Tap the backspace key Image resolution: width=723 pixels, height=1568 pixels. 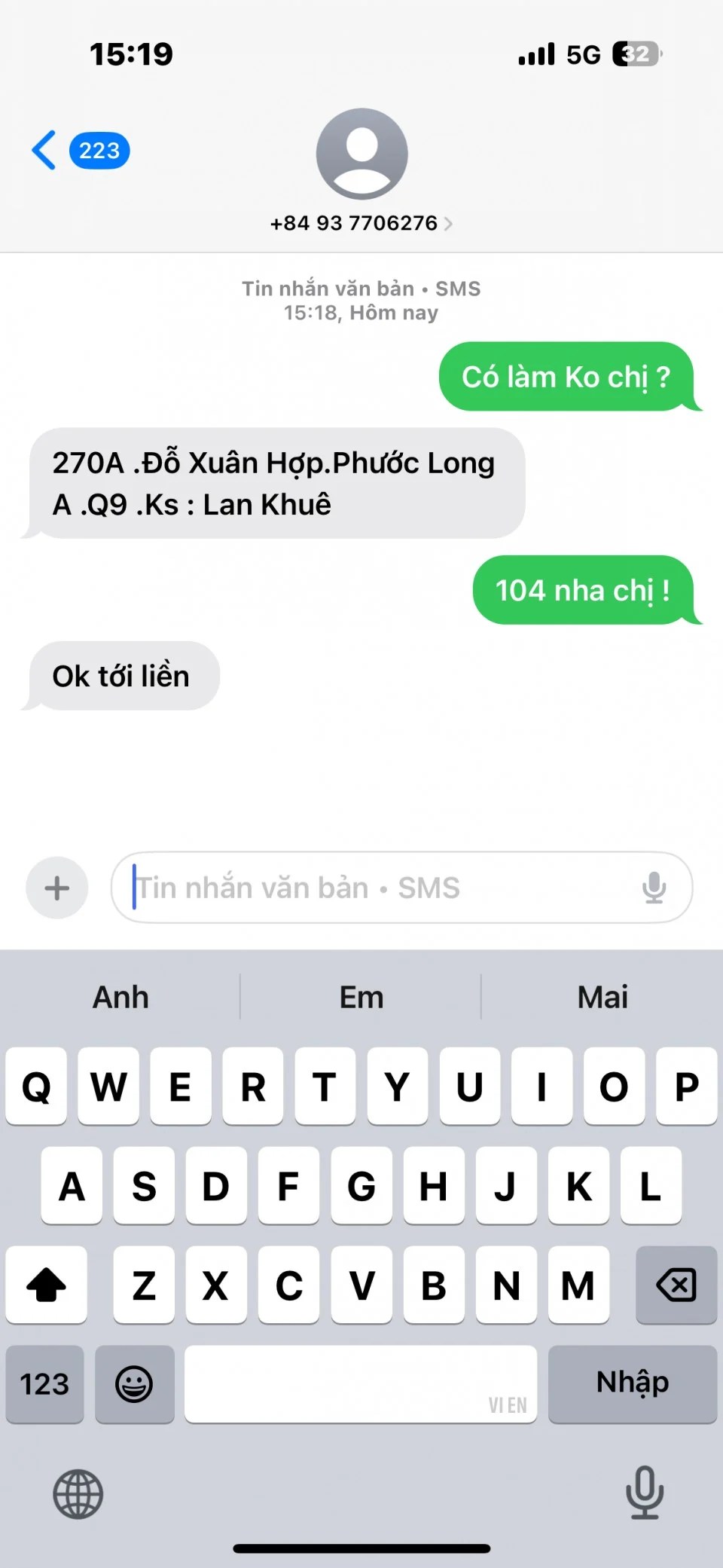pos(676,1285)
